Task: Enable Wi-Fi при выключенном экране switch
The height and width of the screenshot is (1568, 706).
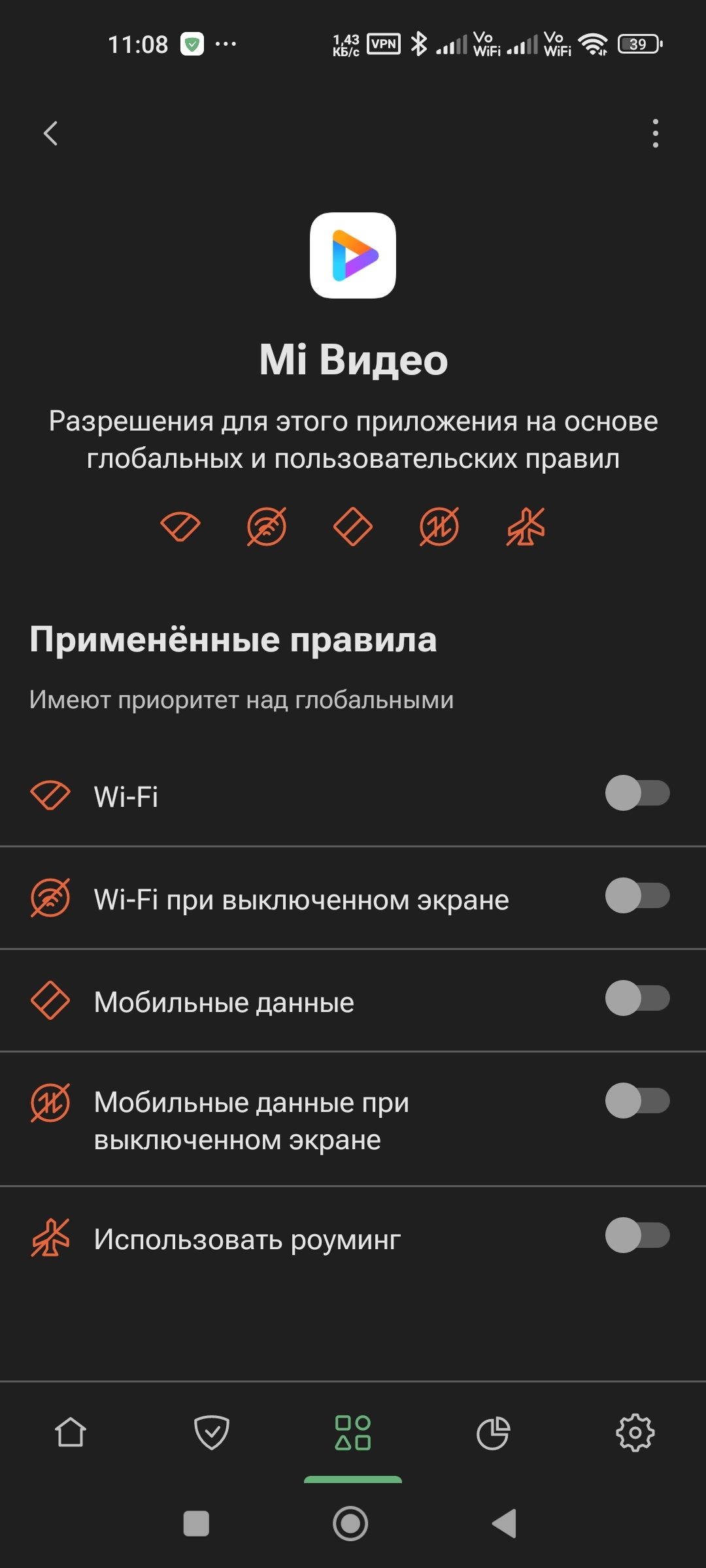Action: [x=637, y=896]
